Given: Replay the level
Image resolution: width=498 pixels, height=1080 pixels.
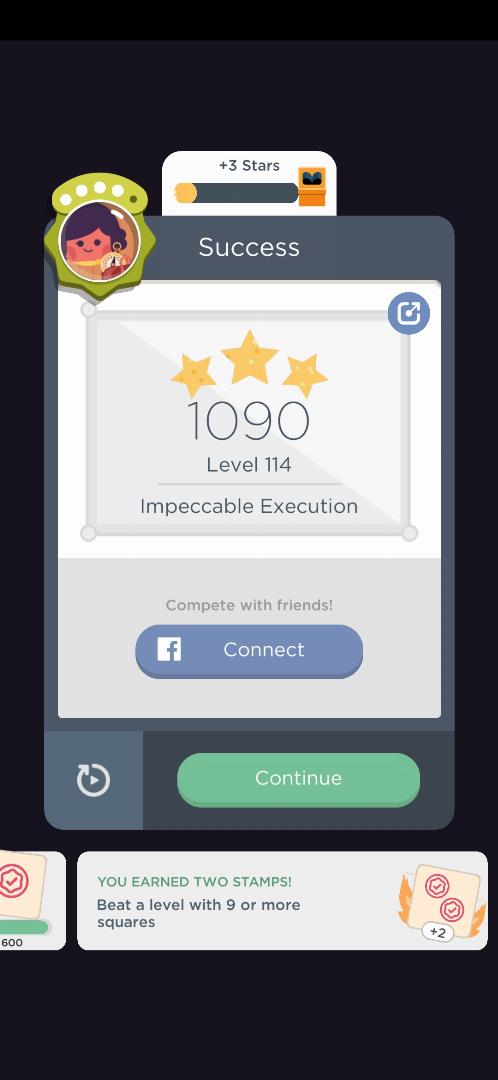Looking at the screenshot, I should (x=94, y=780).
